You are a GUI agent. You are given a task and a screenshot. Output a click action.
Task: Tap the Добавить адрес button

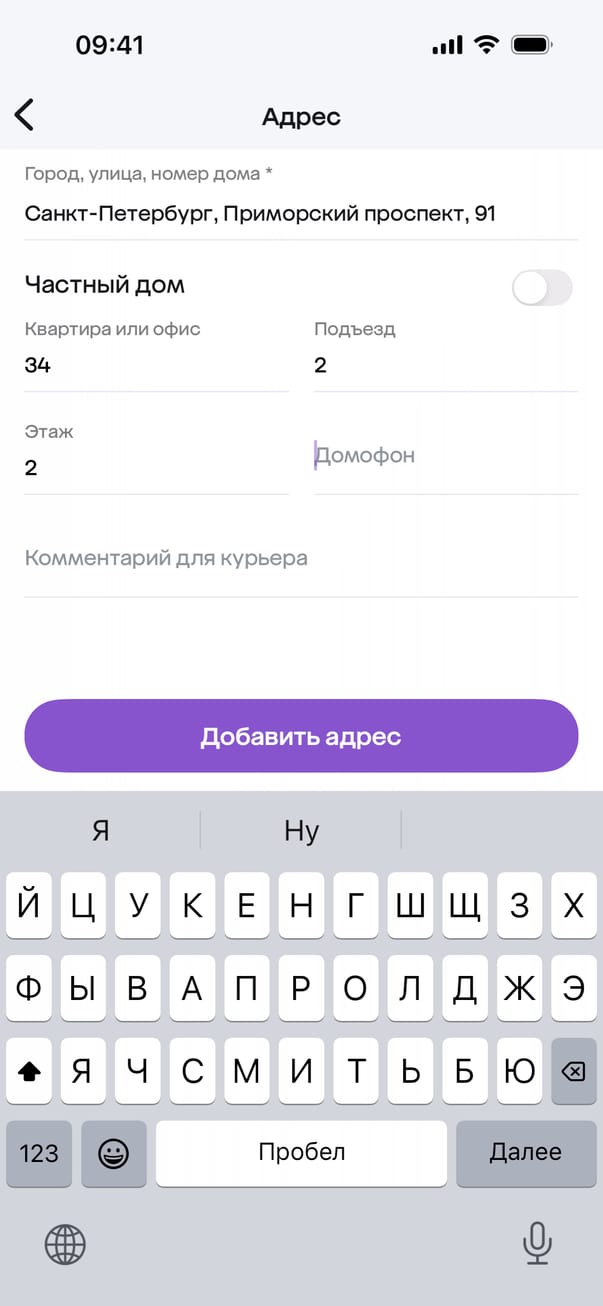301,736
